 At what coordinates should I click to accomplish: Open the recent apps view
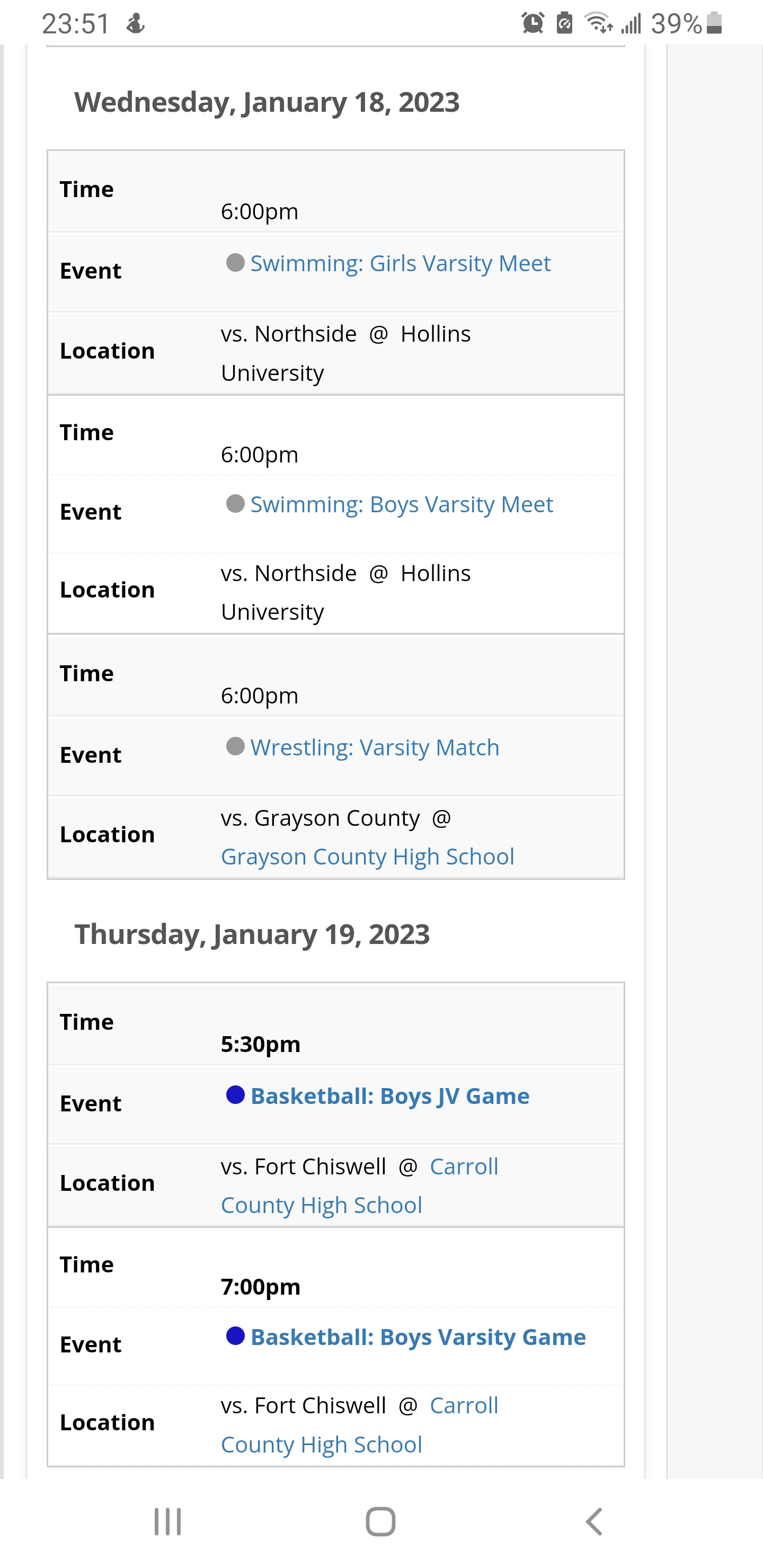pyautogui.click(x=167, y=1522)
